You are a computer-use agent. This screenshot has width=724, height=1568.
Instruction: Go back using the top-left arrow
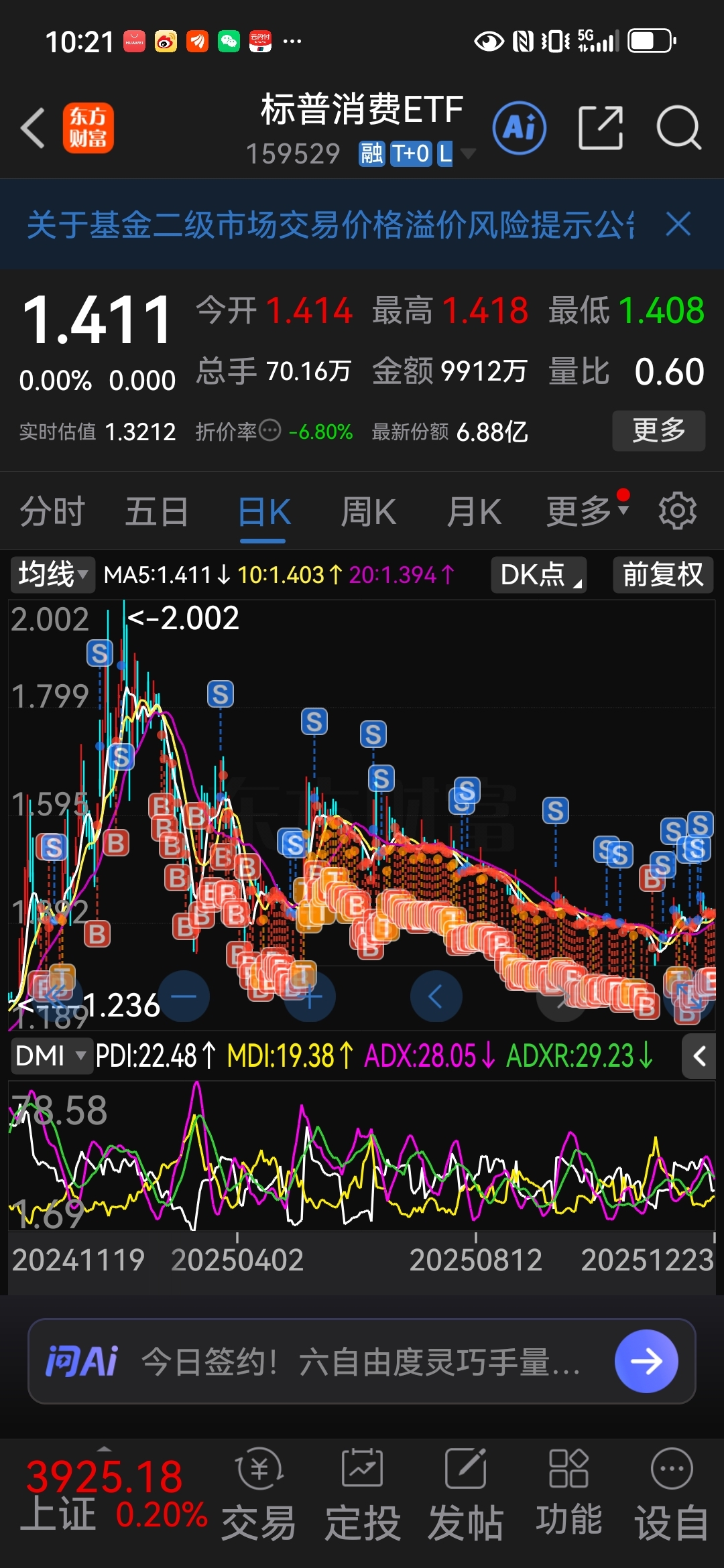[x=34, y=127]
